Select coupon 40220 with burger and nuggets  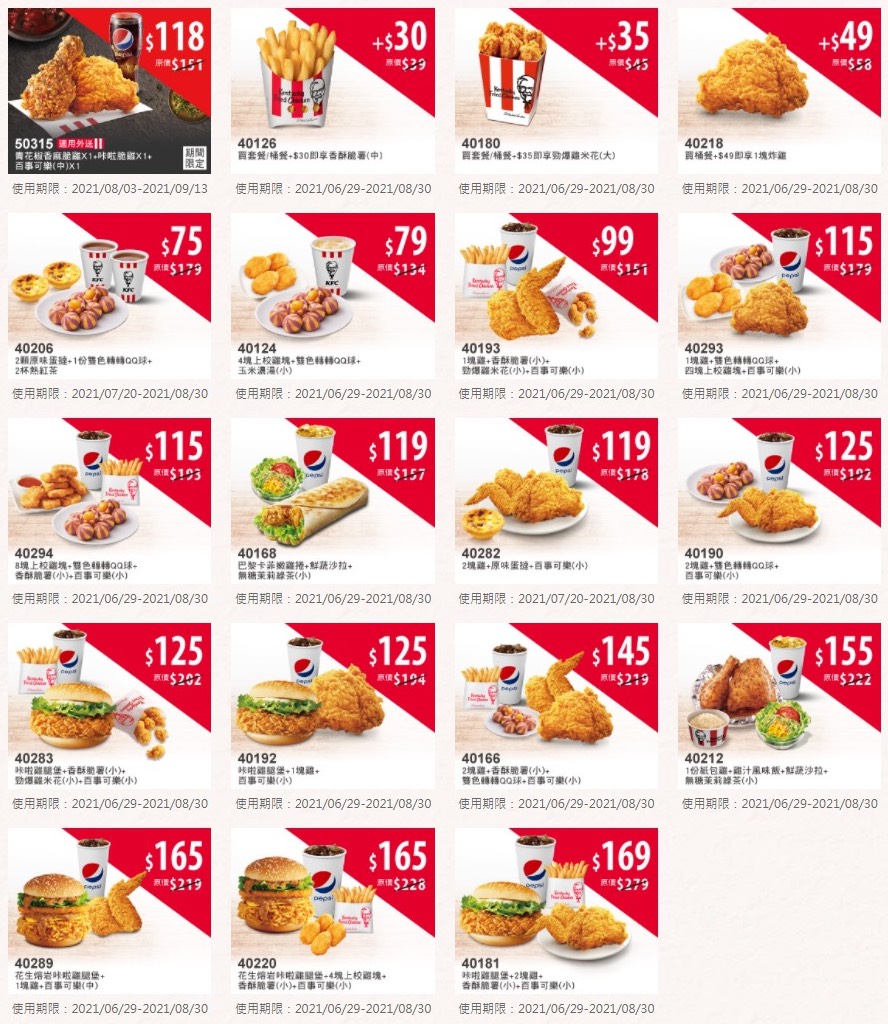click(333, 911)
